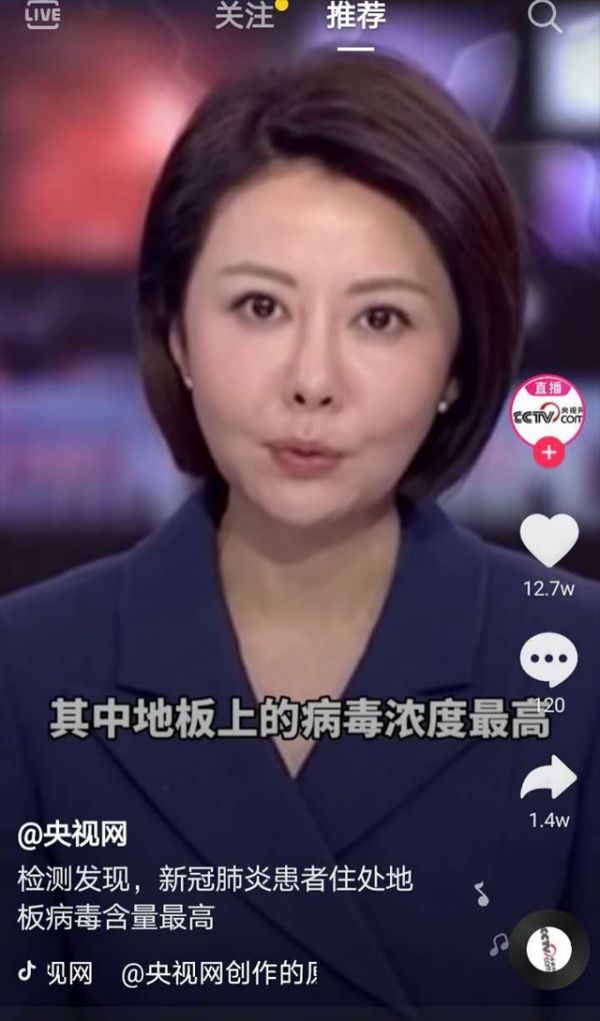Switch to the 推荐 tab
The height and width of the screenshot is (1021, 600).
(x=355, y=16)
